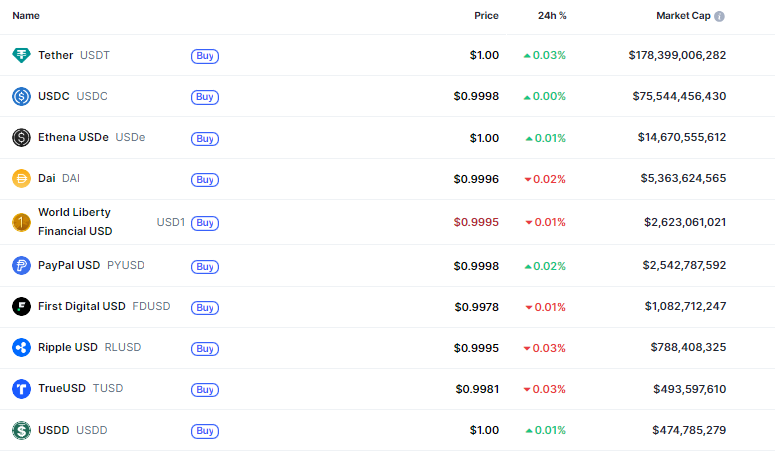
Task: Open World Liberty Financial USD page
Action: pos(74,221)
